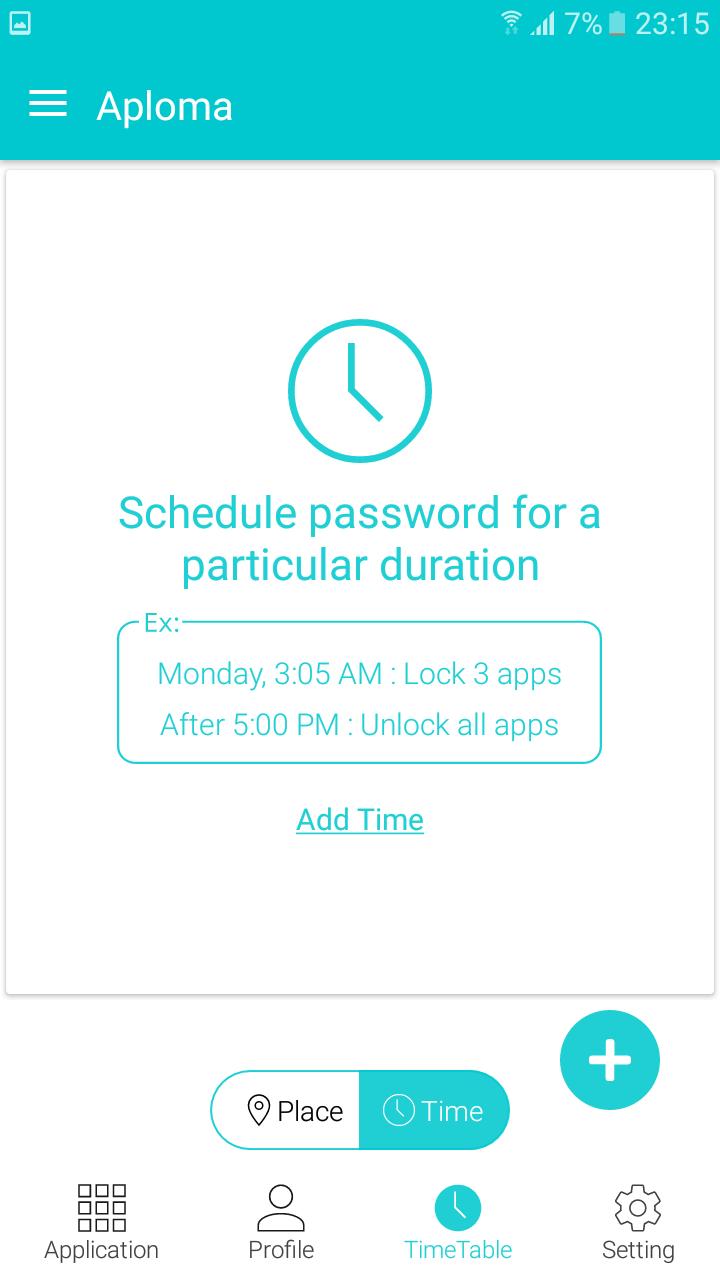Image resolution: width=720 pixels, height=1280 pixels.
Task: Select the Time segment
Action: click(x=434, y=1111)
